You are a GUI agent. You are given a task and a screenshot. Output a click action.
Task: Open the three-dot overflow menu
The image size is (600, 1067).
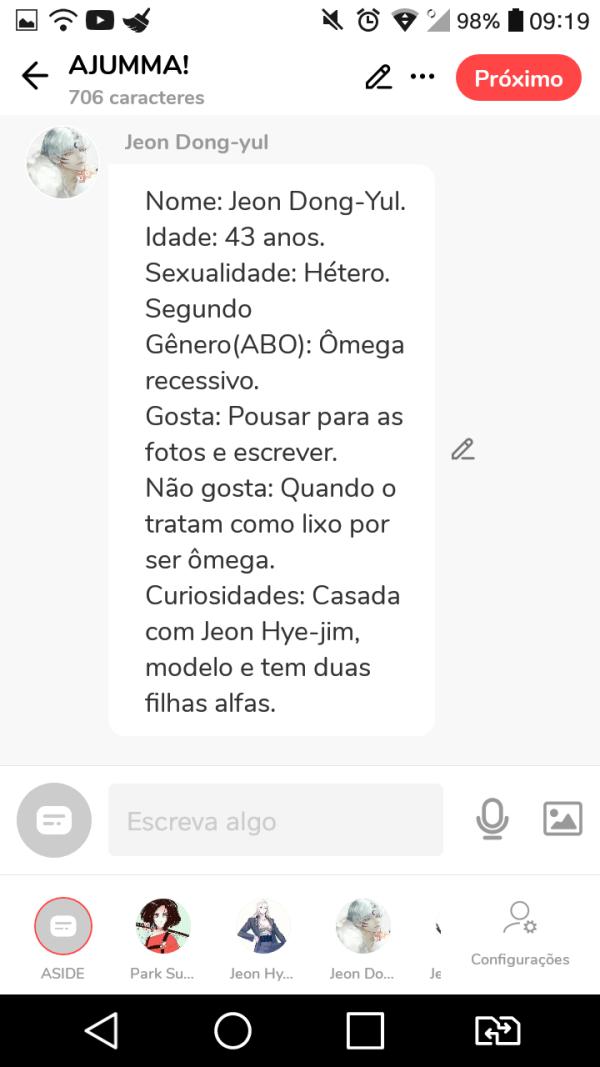click(423, 77)
